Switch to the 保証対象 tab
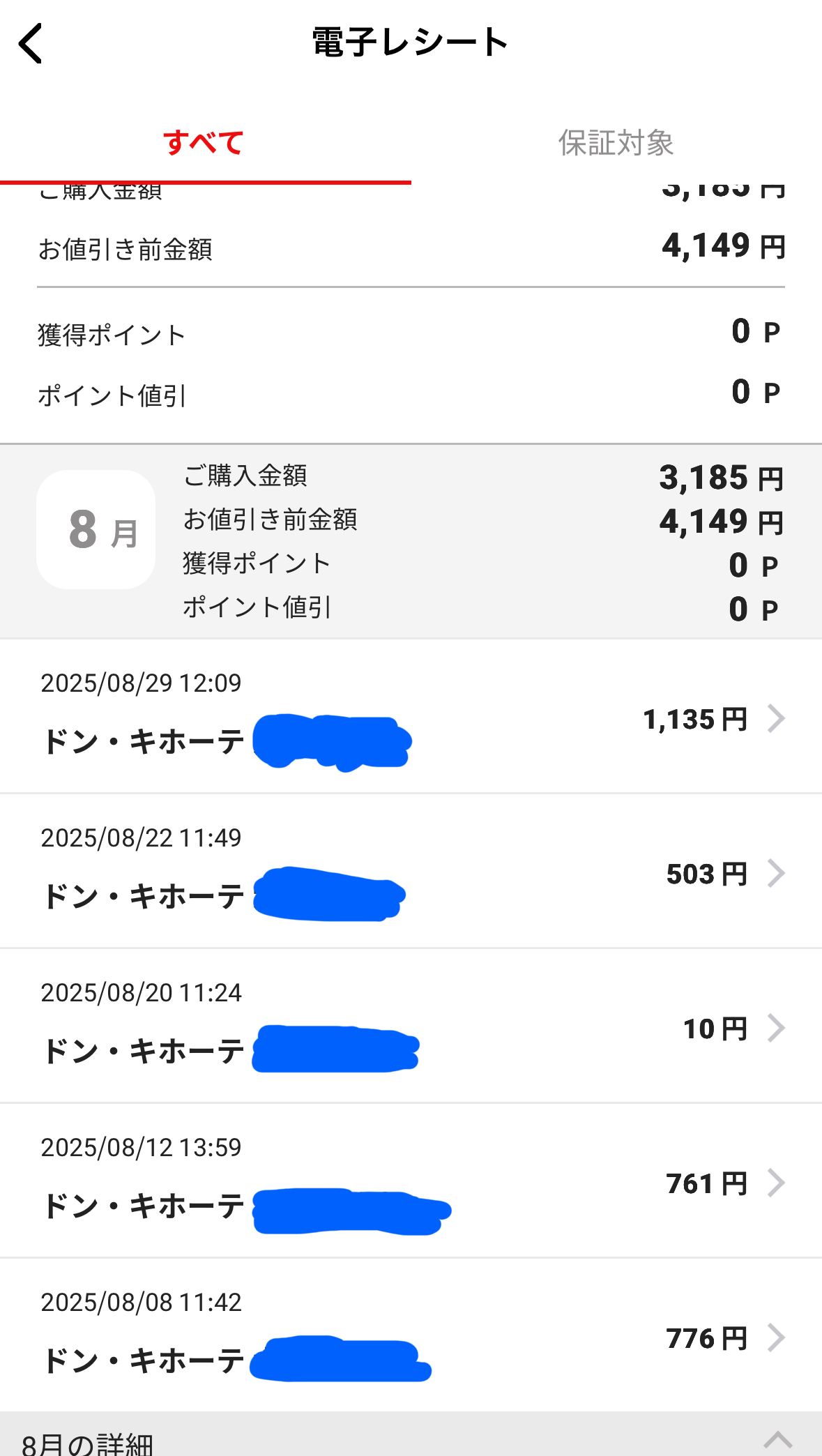 pos(616,143)
